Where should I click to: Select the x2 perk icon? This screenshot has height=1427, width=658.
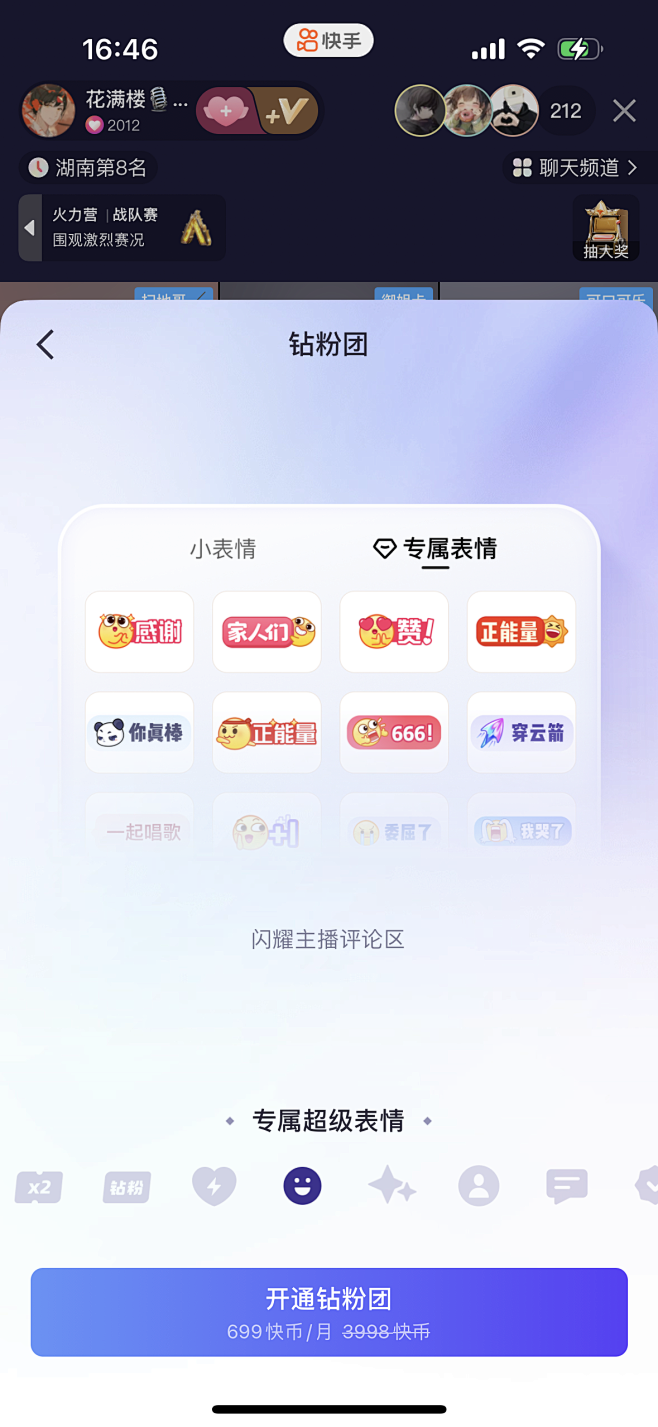(39, 1187)
